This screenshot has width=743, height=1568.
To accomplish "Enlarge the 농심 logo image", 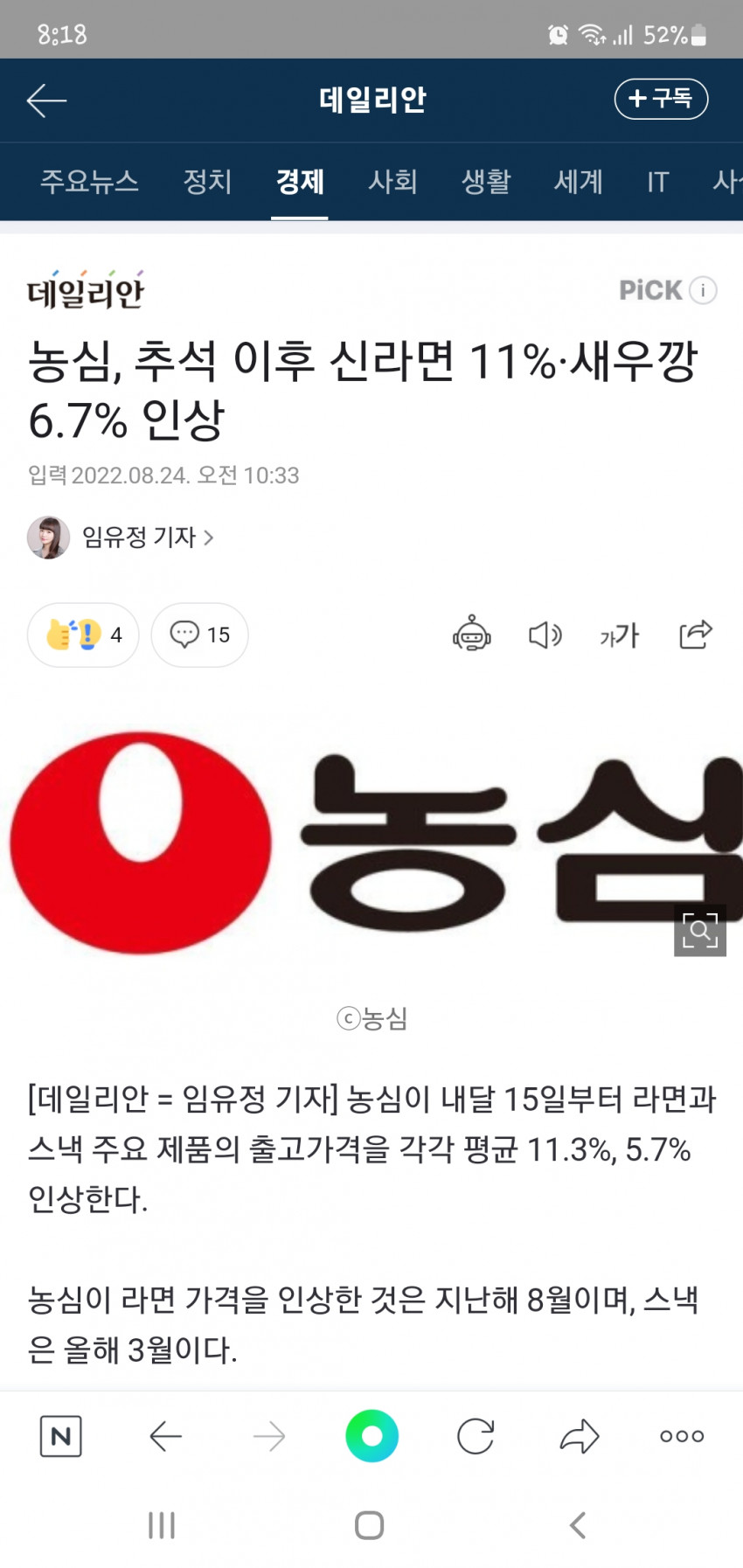I will tap(700, 930).
